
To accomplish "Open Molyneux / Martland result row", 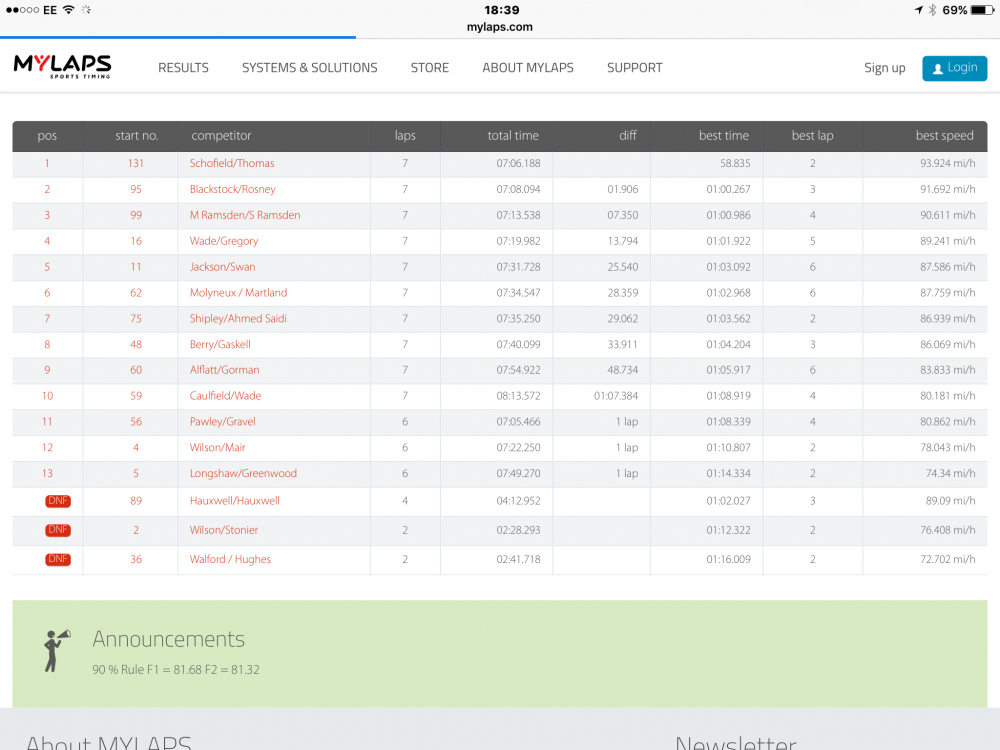I will click(238, 293).
